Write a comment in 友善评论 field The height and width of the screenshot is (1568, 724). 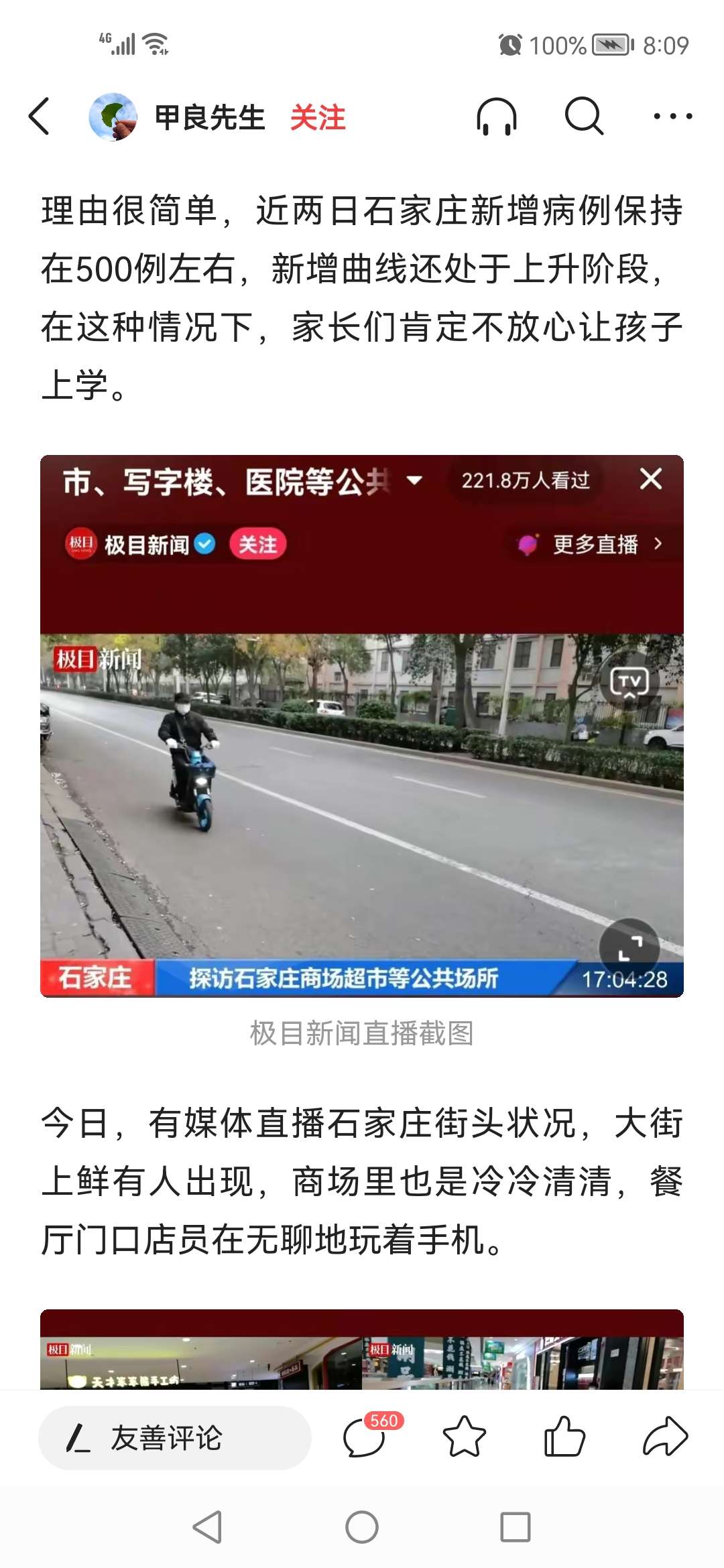[174, 1438]
